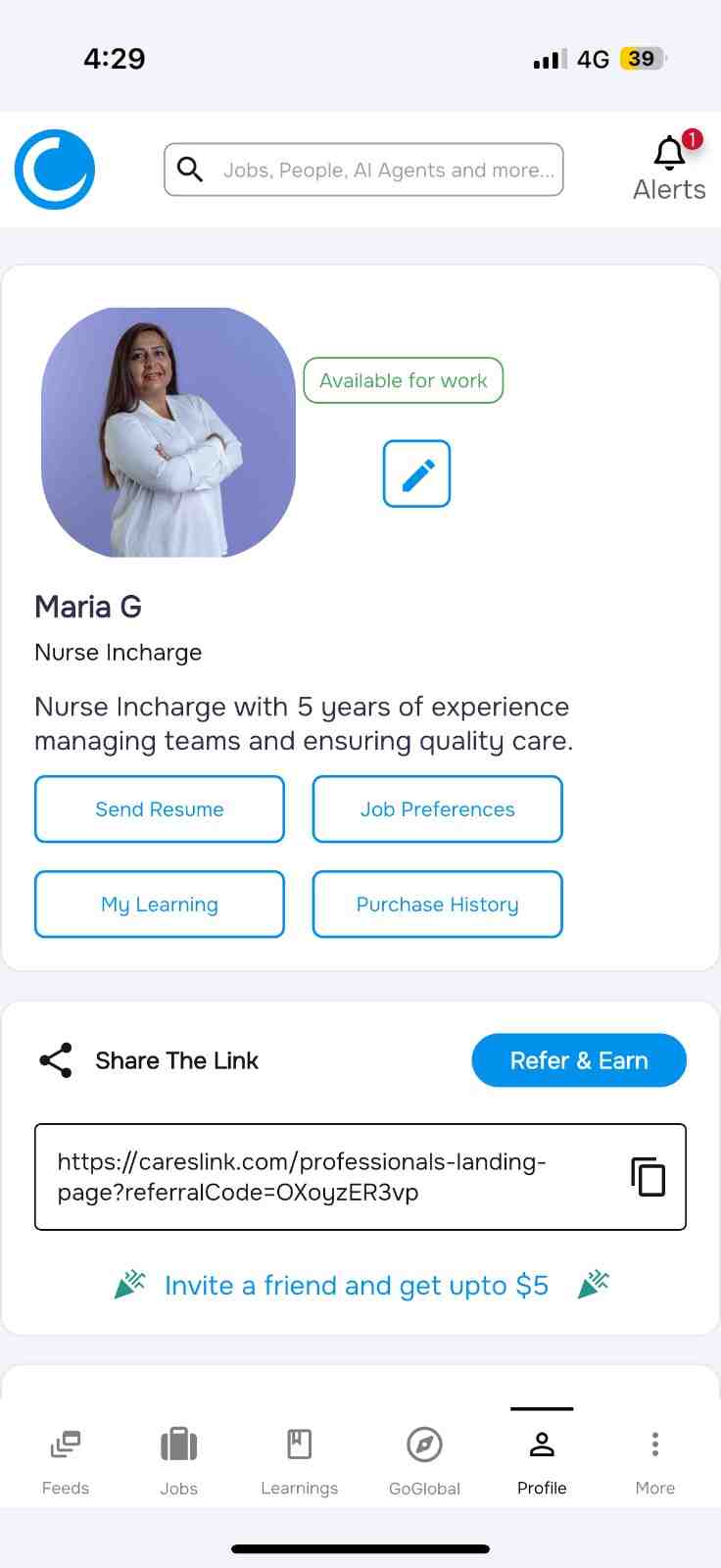This screenshot has width=721, height=1568.
Task: Tap the Careslink logo icon
Action: (x=55, y=170)
